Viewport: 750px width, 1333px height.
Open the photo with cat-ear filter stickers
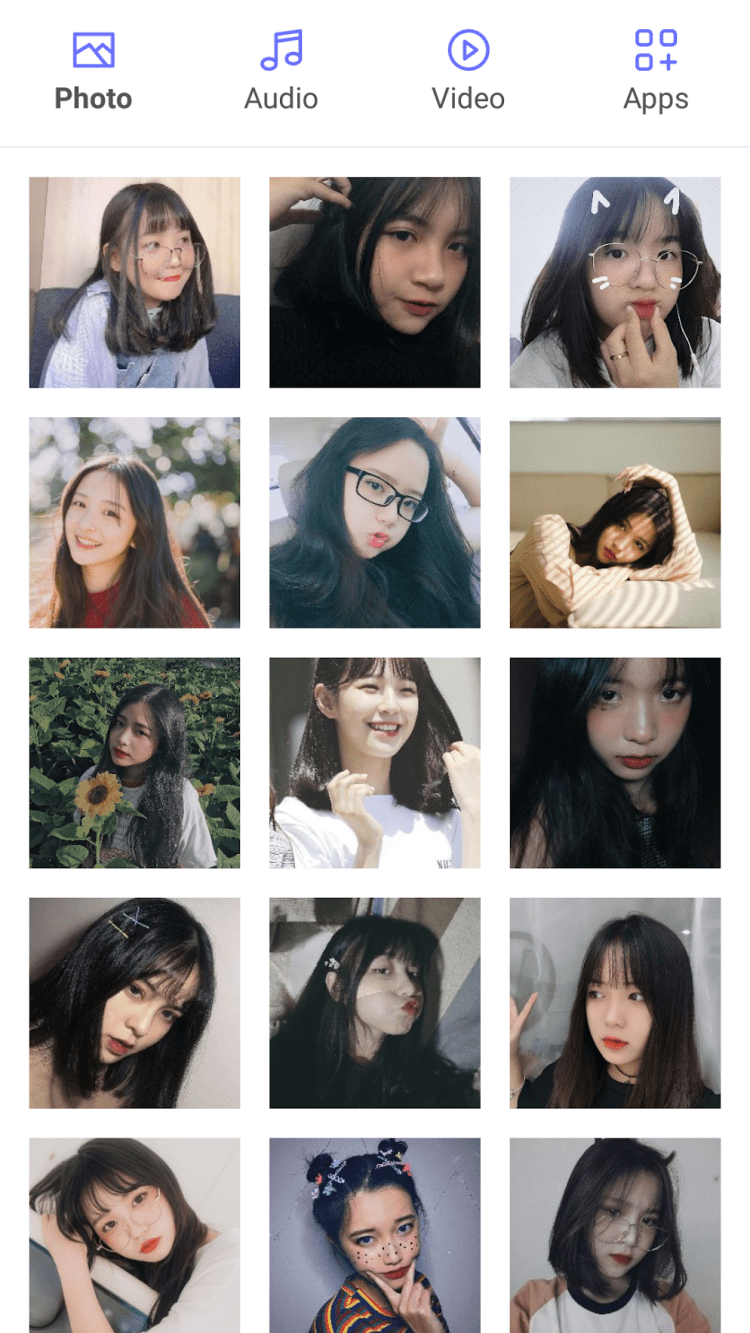tap(614, 282)
